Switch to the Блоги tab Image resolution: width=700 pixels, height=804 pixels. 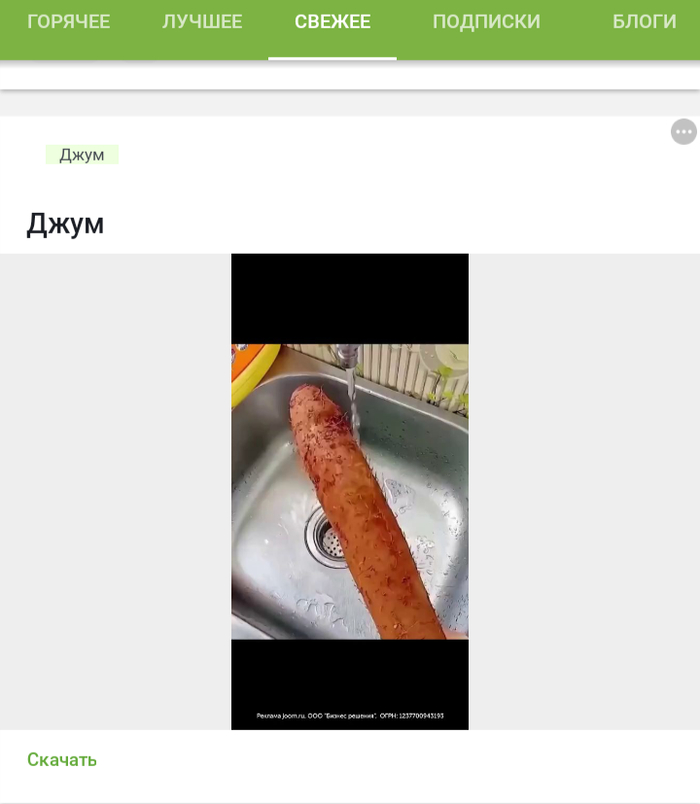[x=644, y=22]
